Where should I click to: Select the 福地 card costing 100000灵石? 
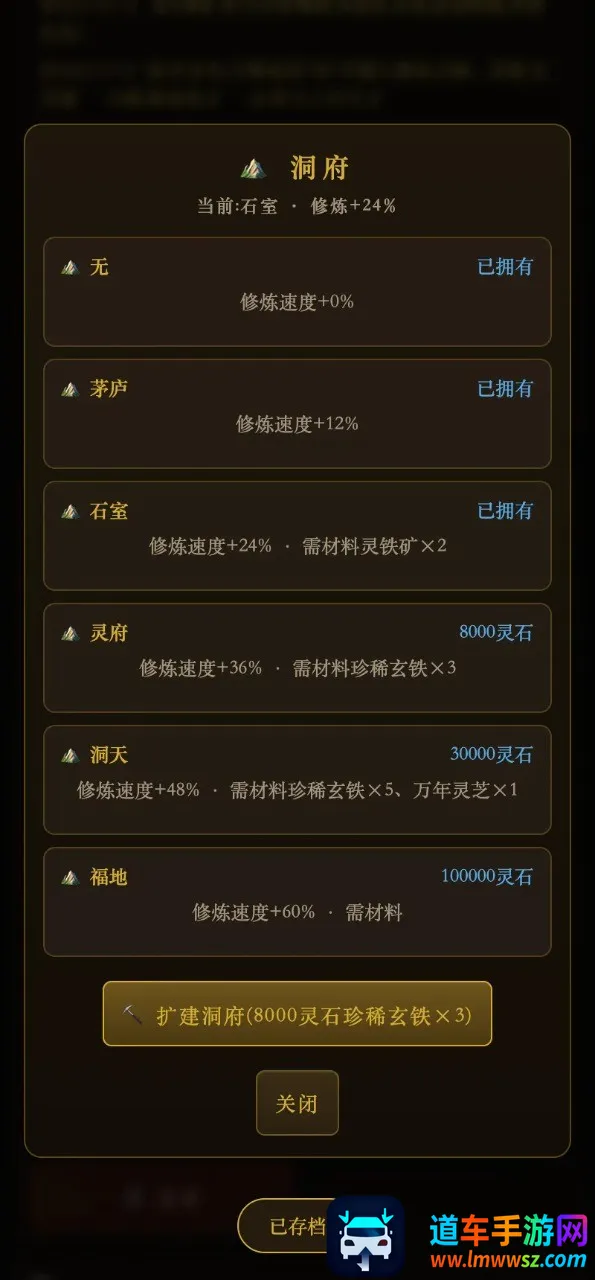tap(297, 902)
